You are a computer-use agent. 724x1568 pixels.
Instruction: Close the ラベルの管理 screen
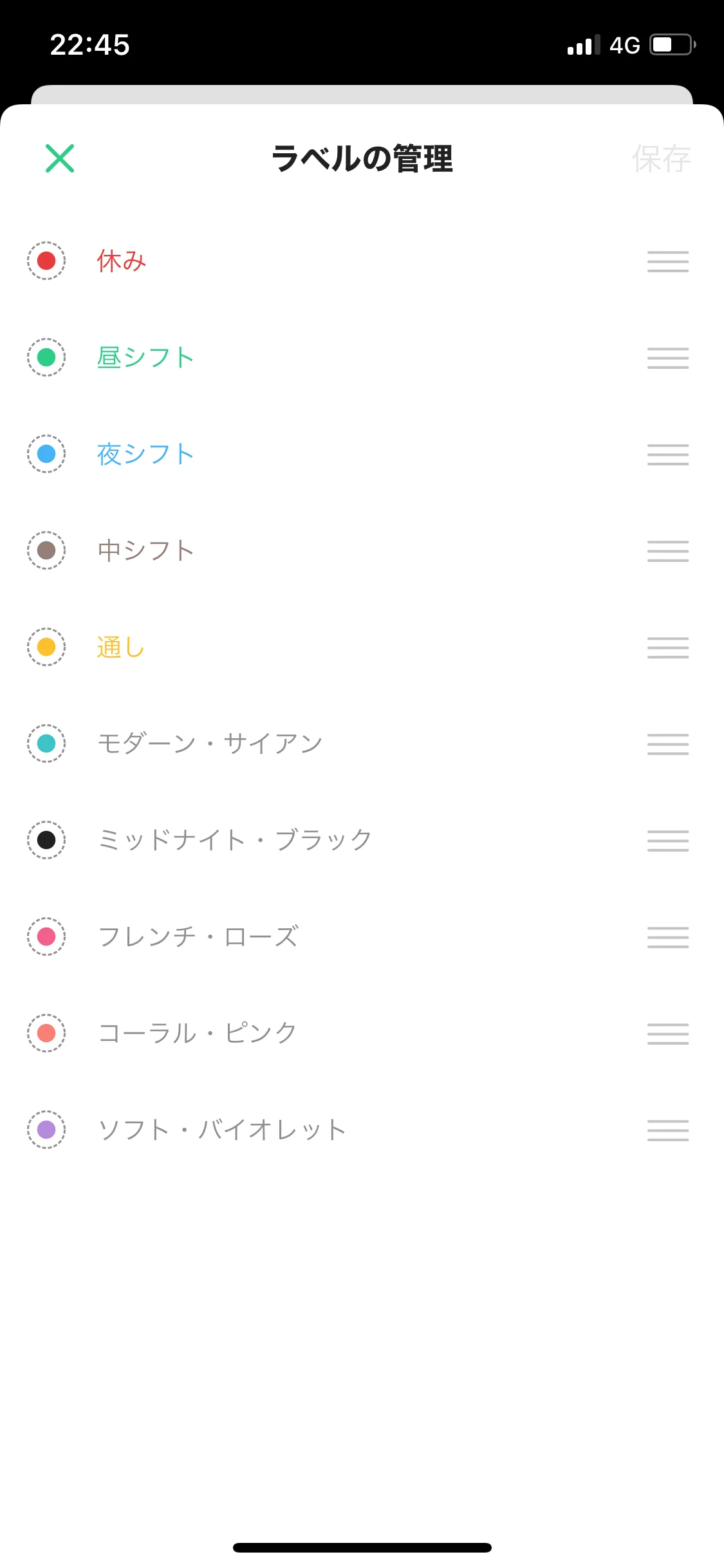[x=60, y=158]
